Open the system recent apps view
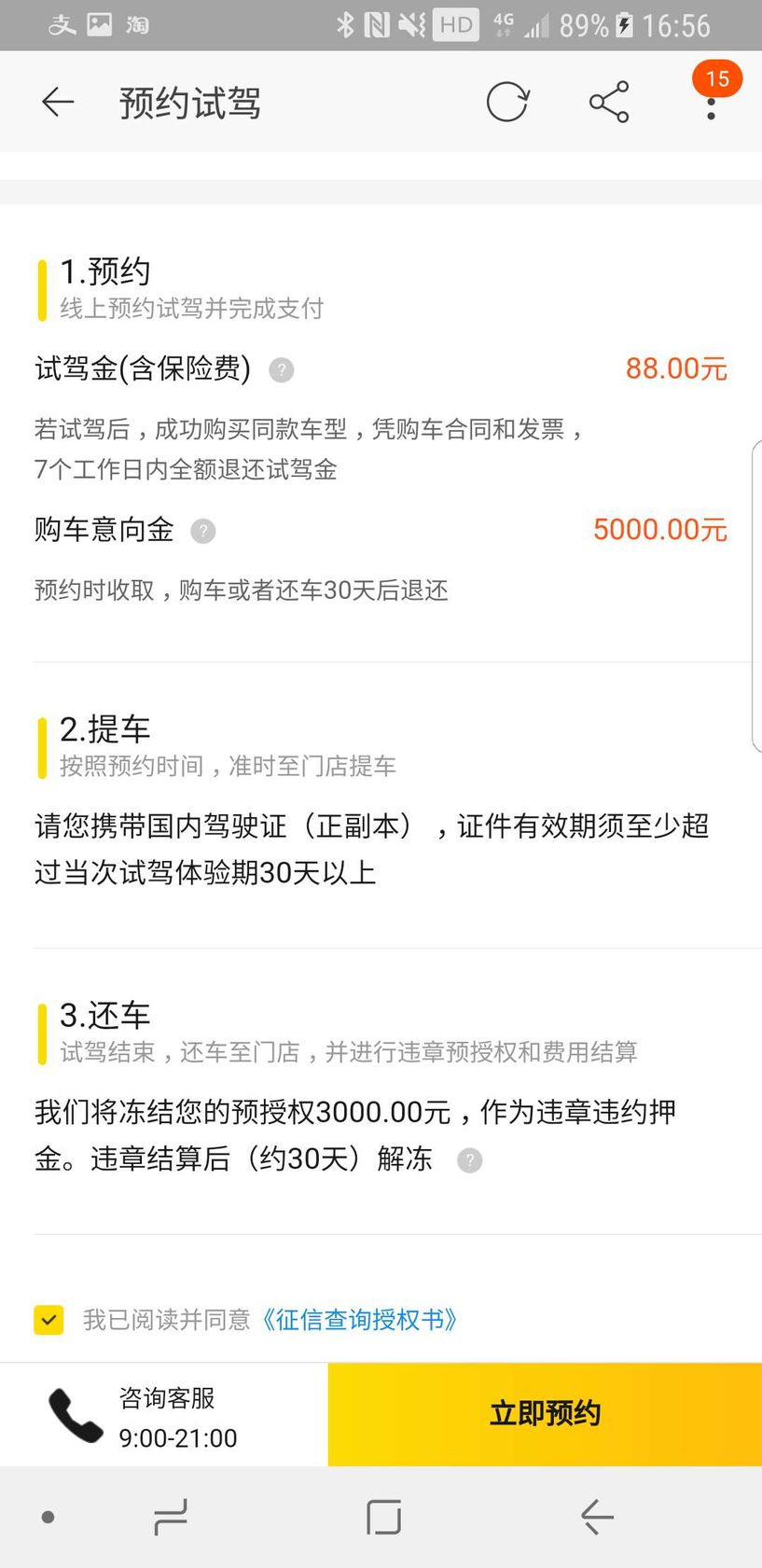 click(171, 1518)
